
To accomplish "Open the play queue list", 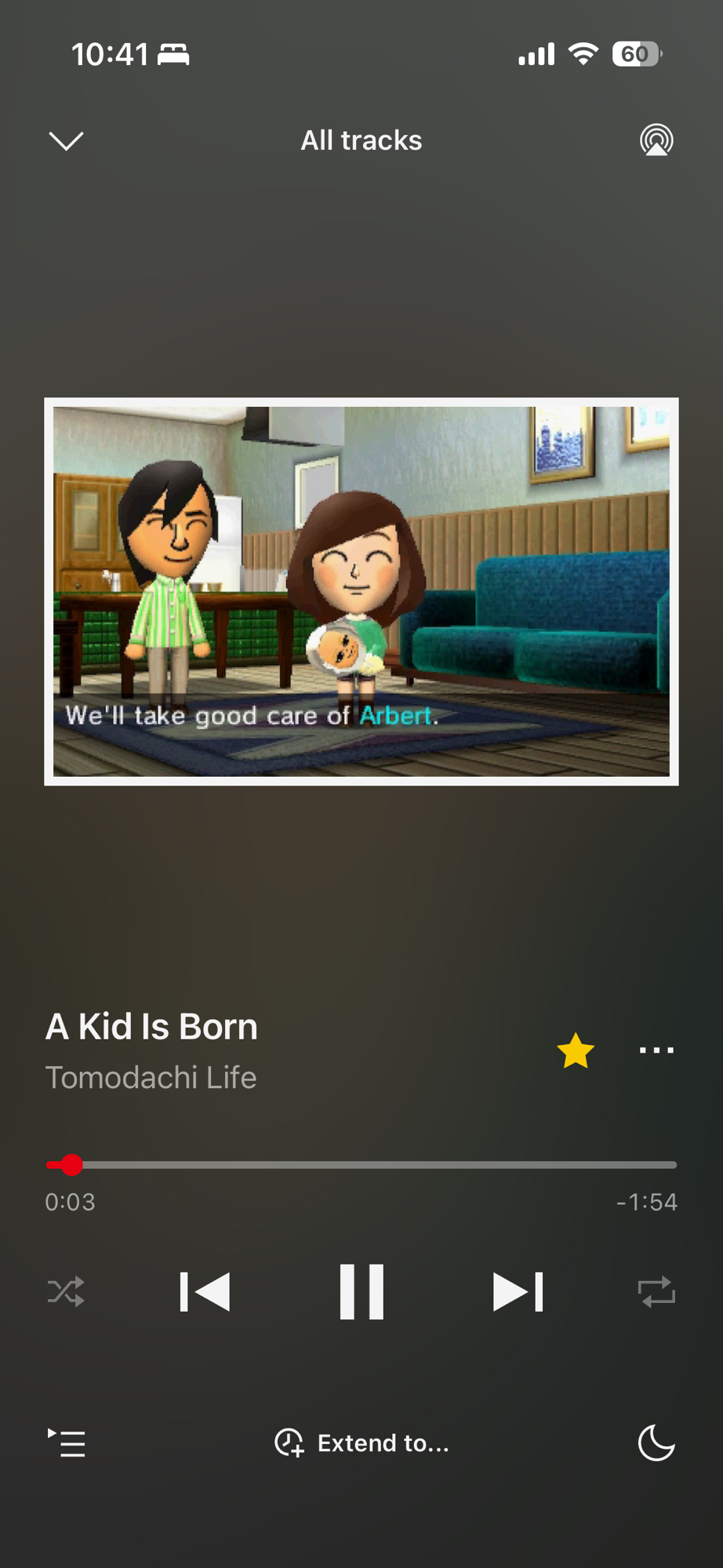I will 67,1443.
